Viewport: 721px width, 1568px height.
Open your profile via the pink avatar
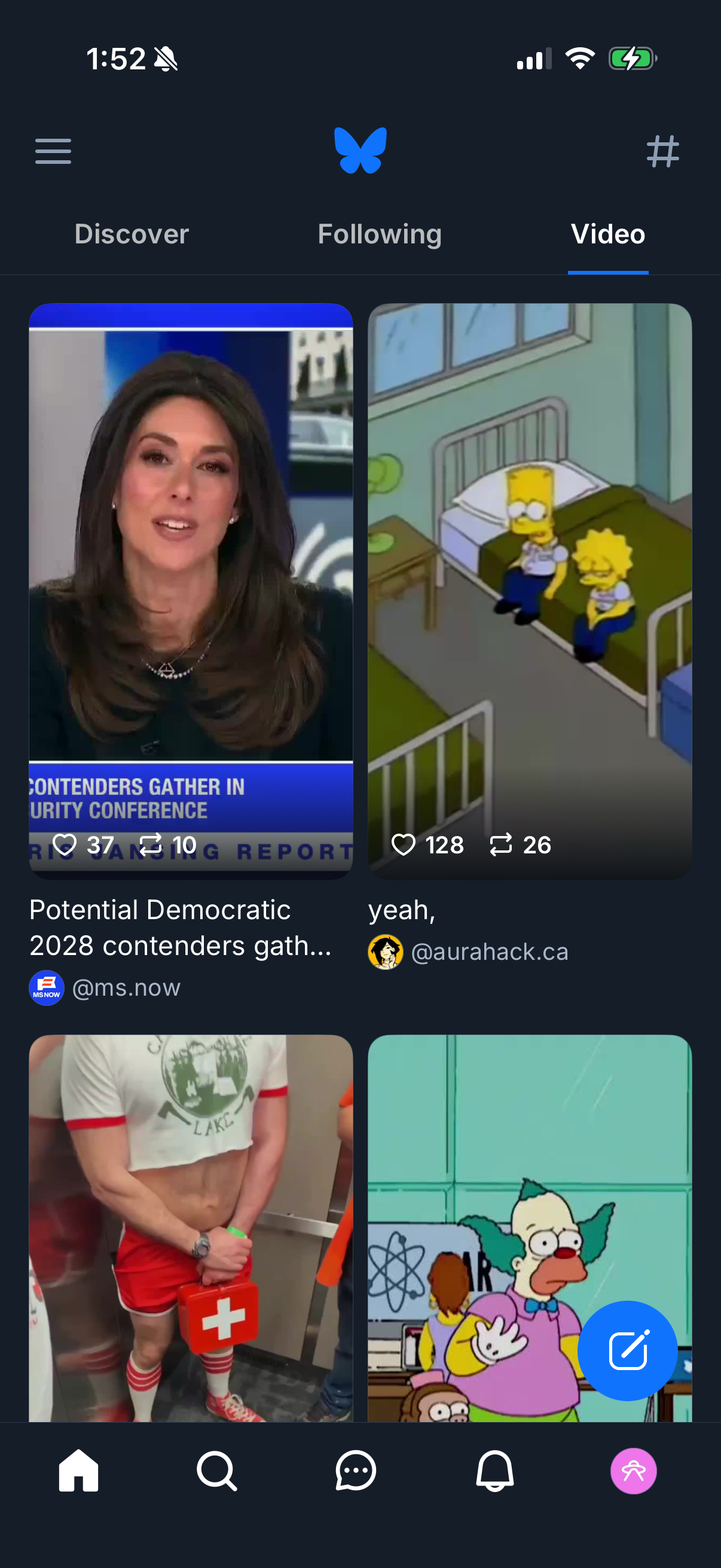[633, 1471]
